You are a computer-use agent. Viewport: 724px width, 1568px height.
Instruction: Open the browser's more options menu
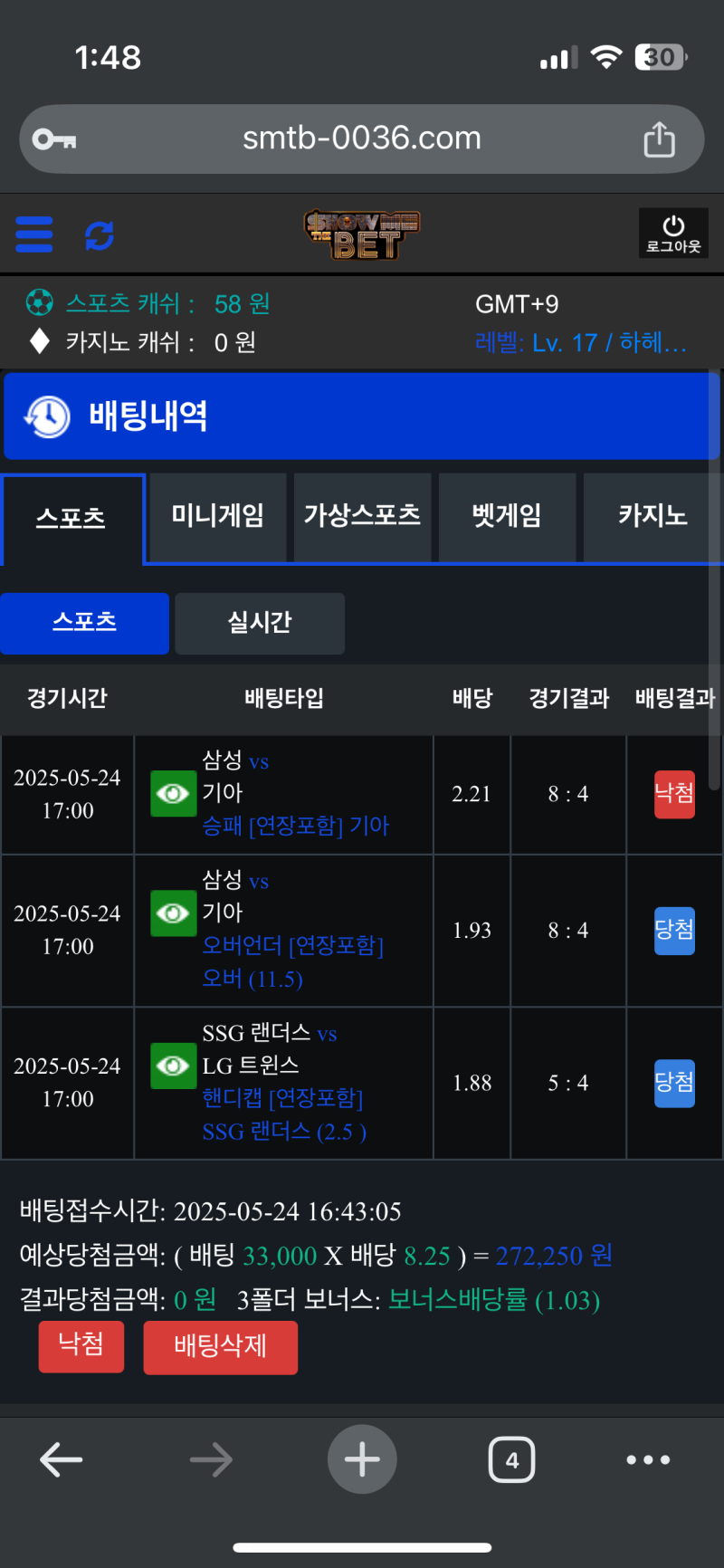click(x=648, y=1459)
